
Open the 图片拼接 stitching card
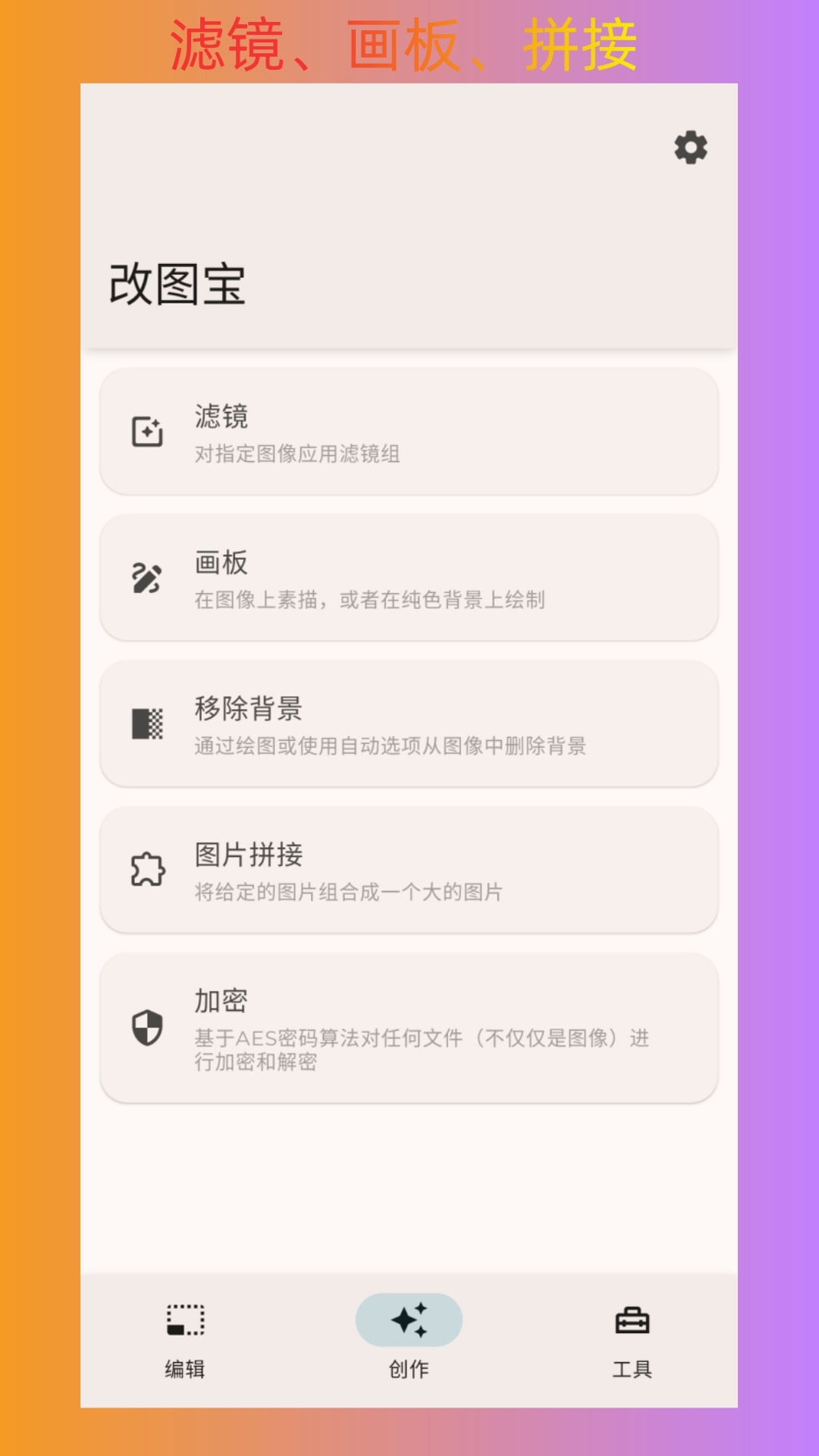tap(409, 871)
